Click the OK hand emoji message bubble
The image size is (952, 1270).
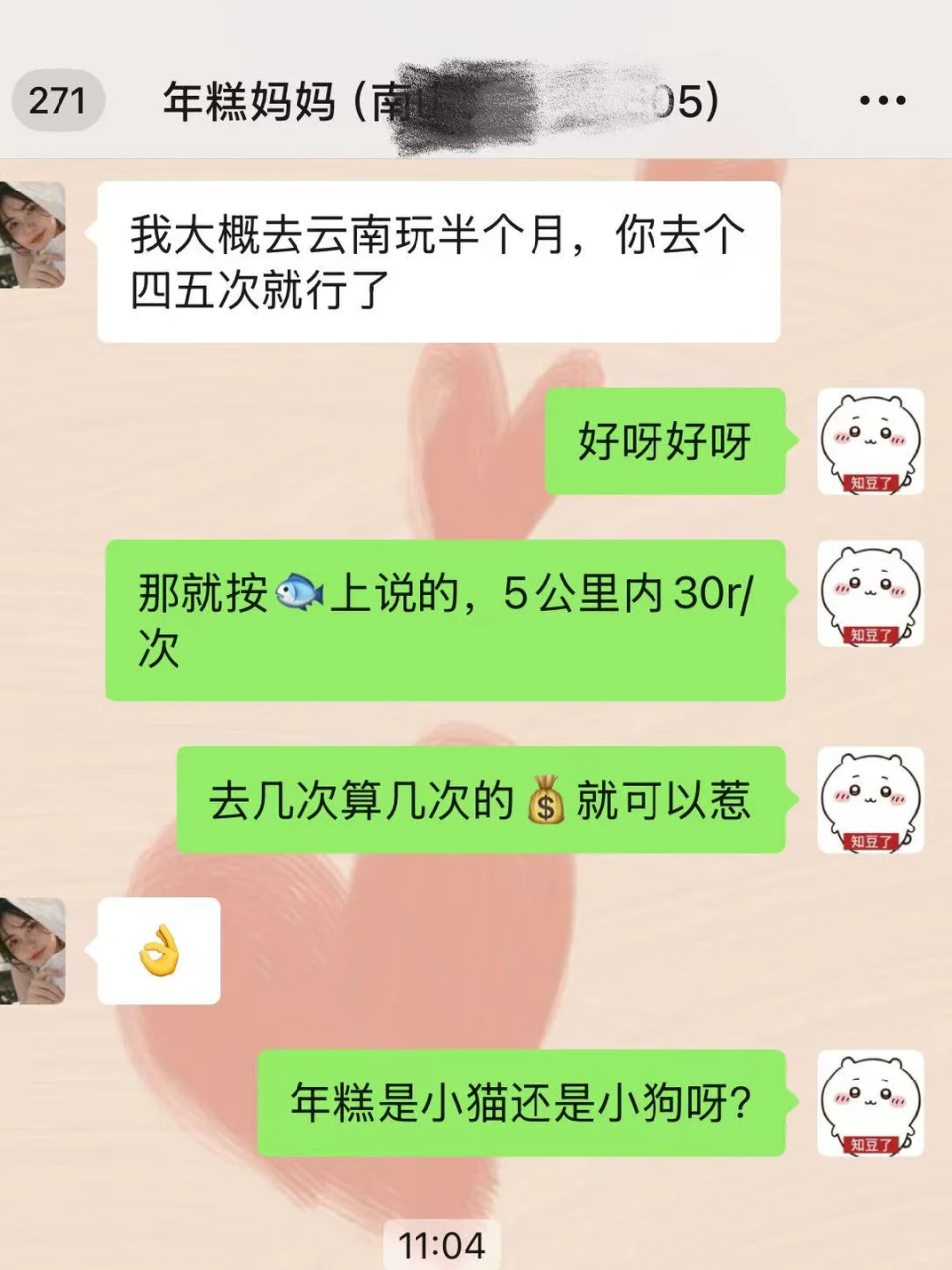click(159, 950)
